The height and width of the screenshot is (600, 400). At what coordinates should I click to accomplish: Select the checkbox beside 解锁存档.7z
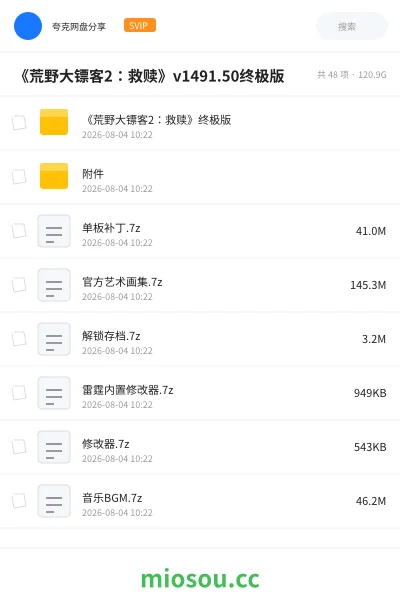(x=19, y=338)
